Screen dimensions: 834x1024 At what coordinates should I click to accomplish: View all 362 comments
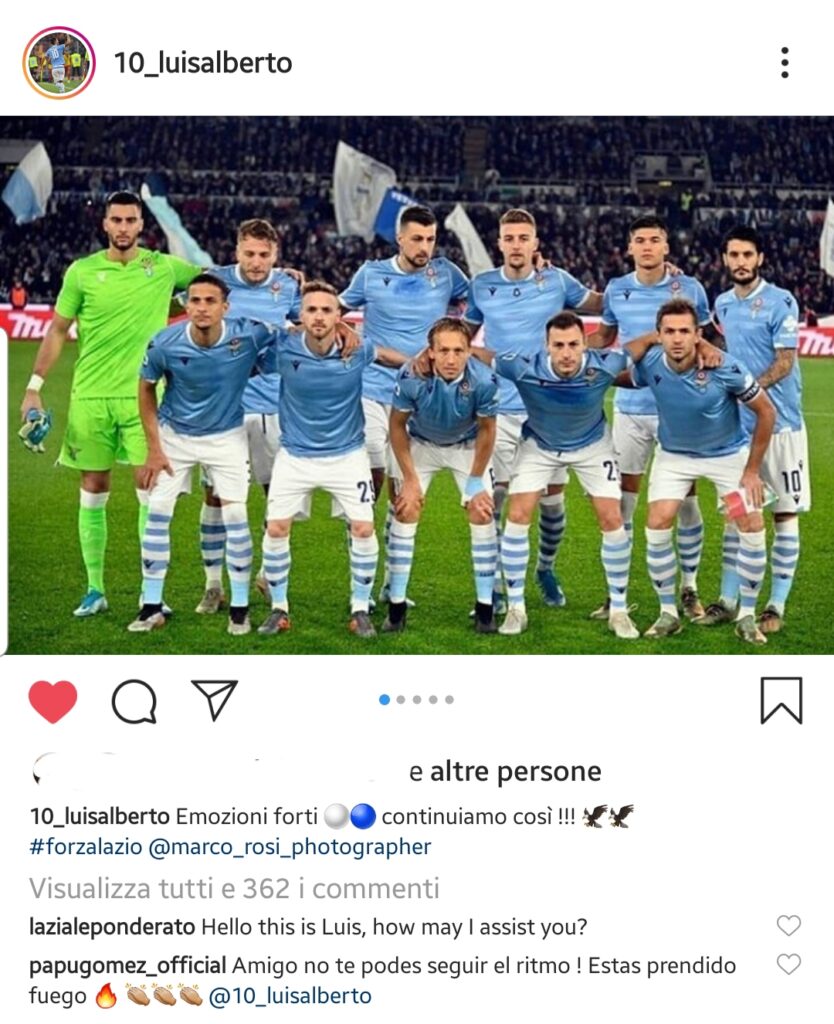click(234, 888)
